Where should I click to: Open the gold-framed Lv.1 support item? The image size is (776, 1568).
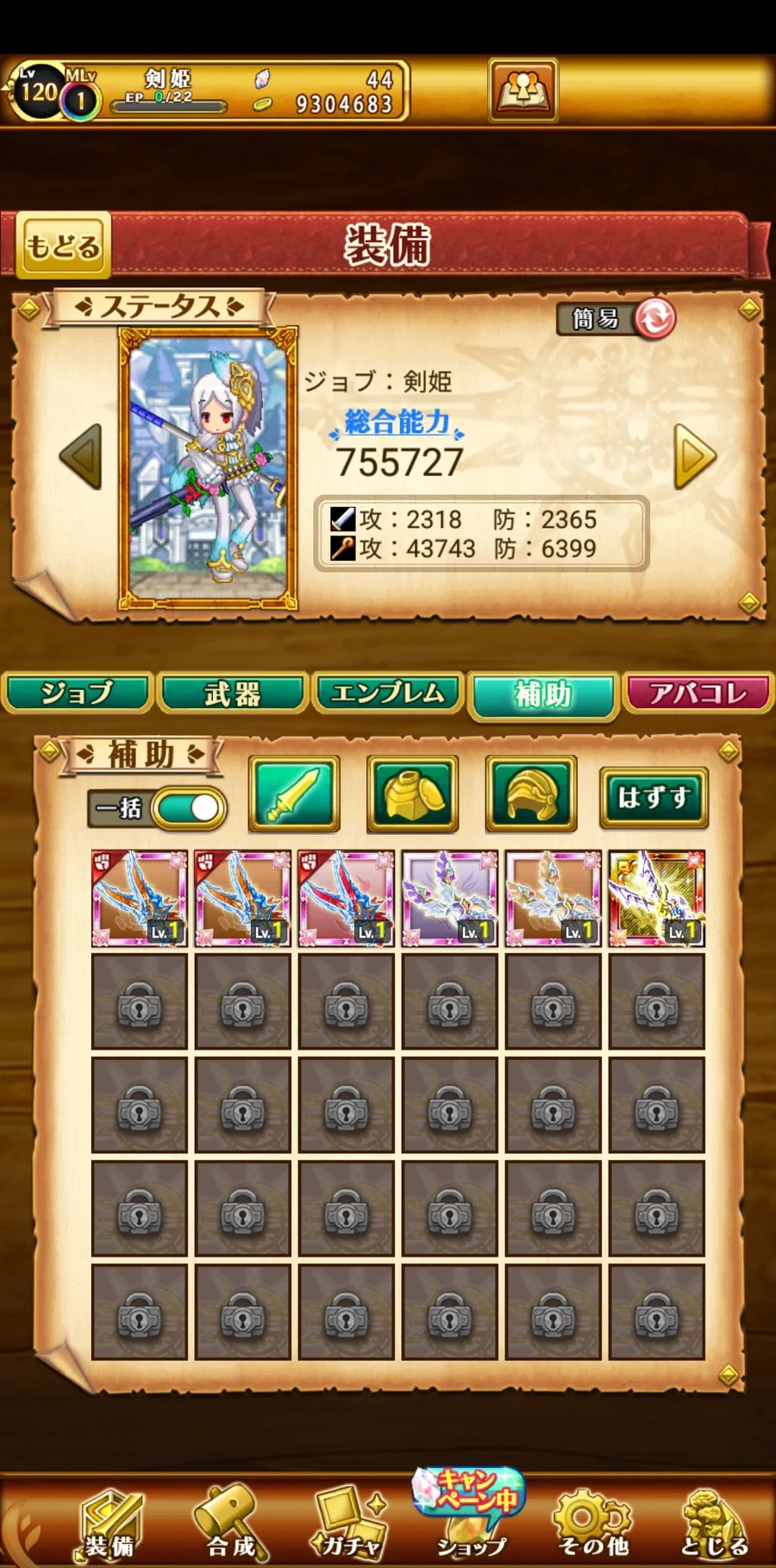657,899
